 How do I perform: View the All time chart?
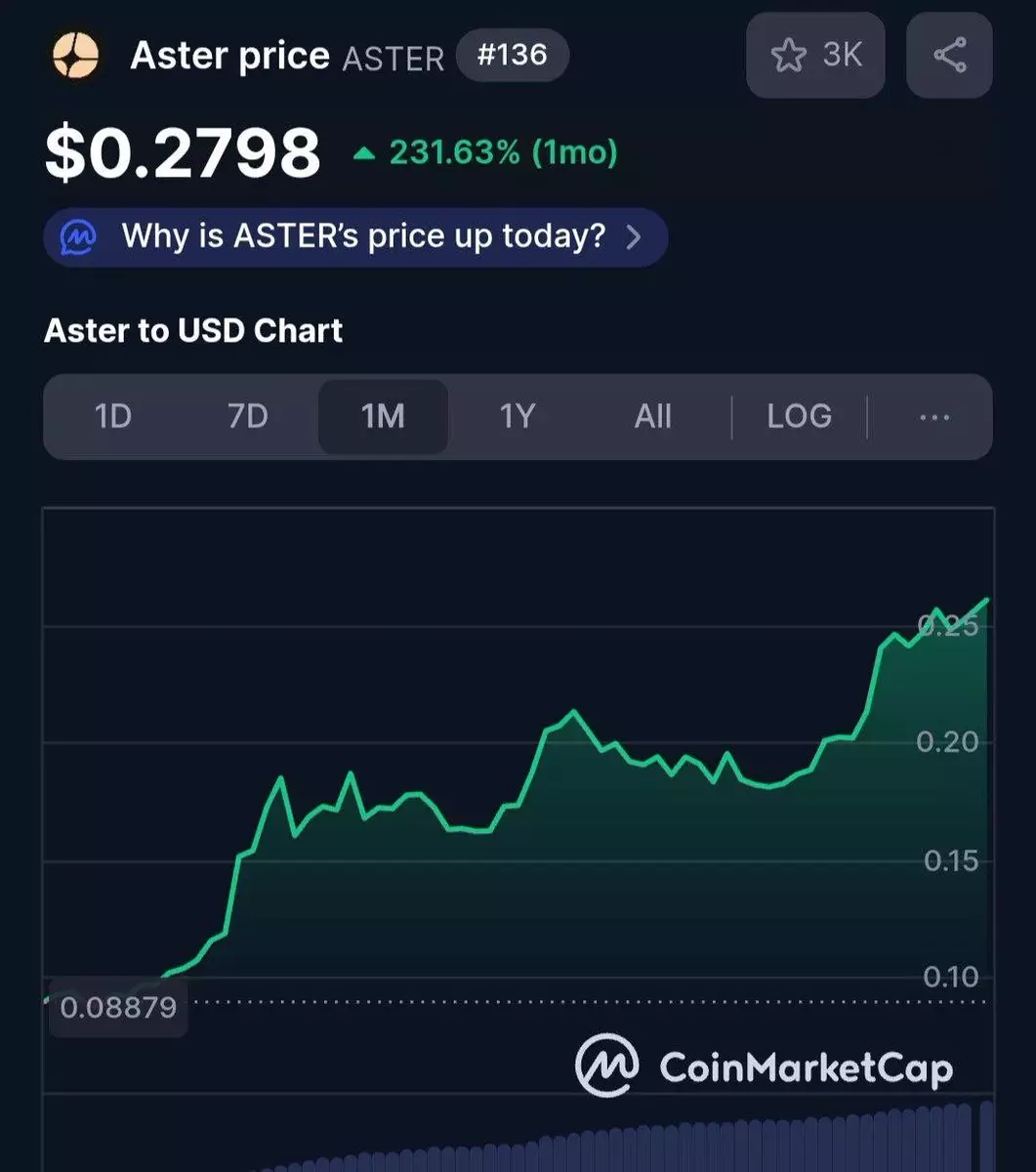coord(652,417)
